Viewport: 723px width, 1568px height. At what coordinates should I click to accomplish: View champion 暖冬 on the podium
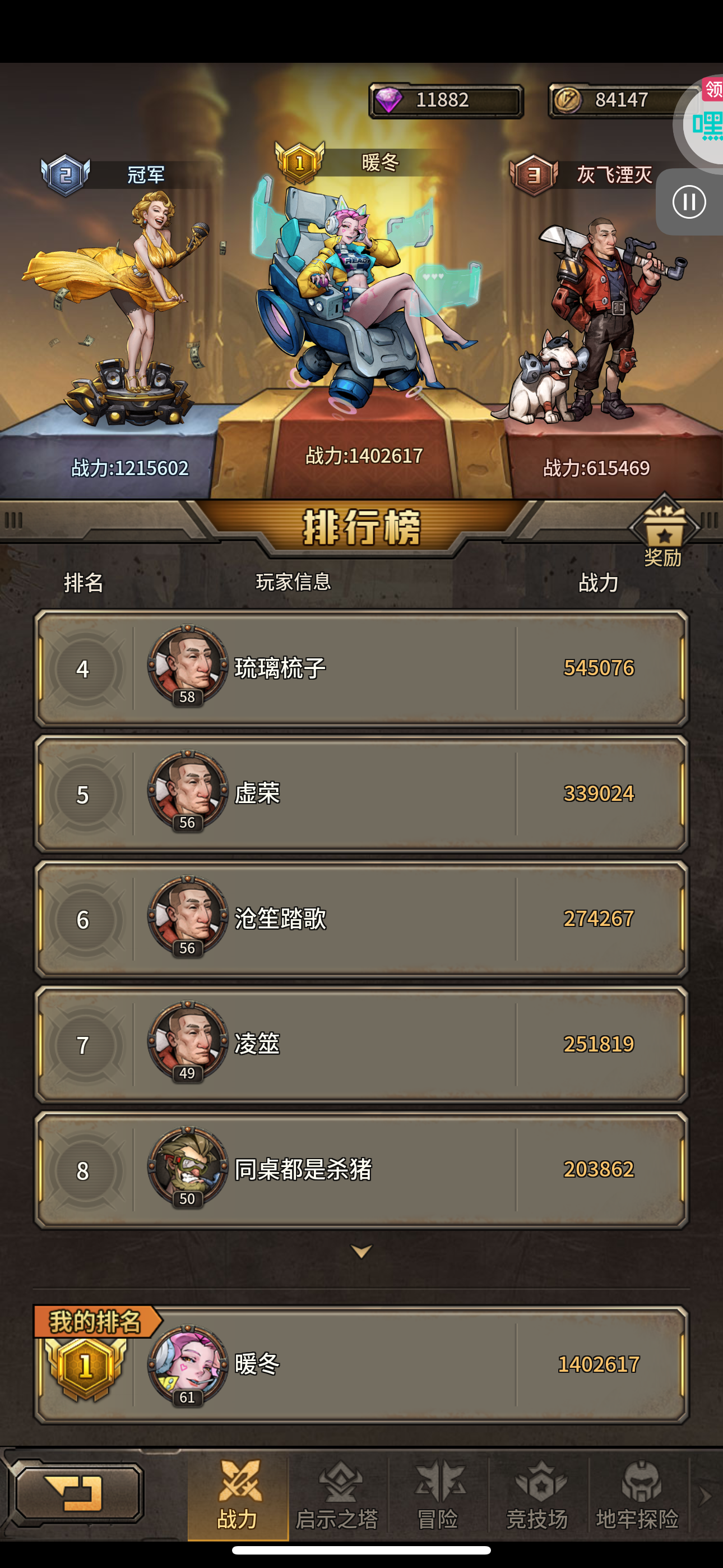362,286
